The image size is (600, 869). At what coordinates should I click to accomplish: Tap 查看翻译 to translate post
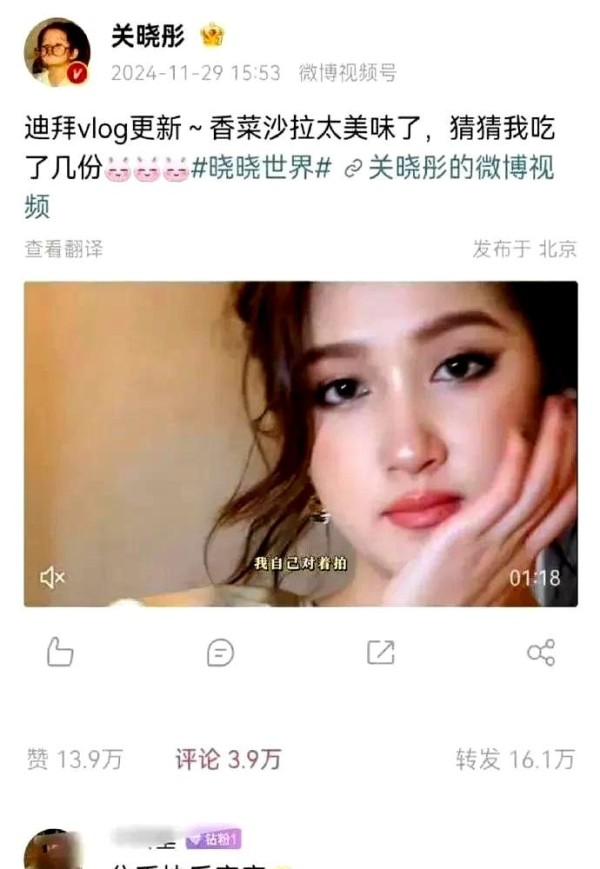pos(64,249)
